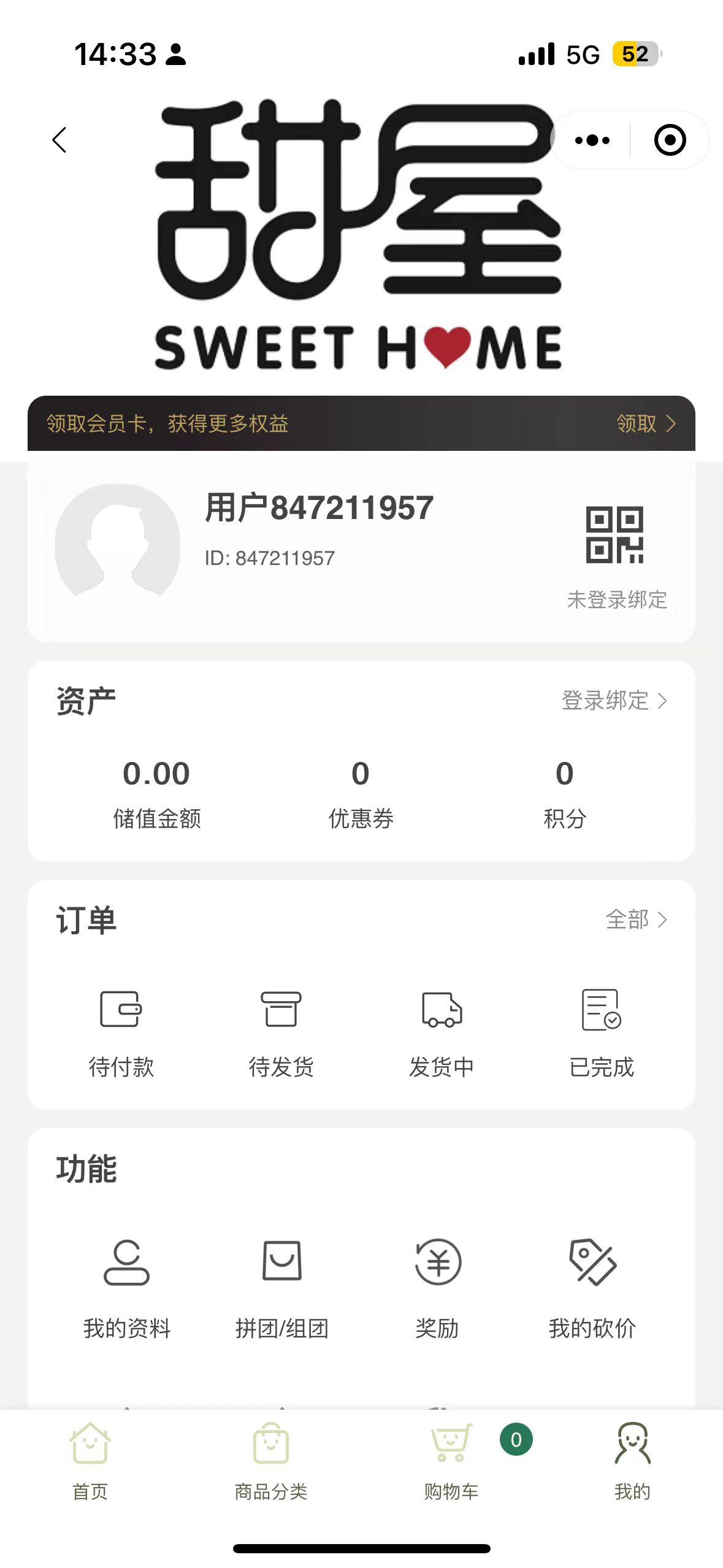This screenshot has height=1568, width=723.
Task: Go back with the top-left arrow
Action: click(x=59, y=140)
